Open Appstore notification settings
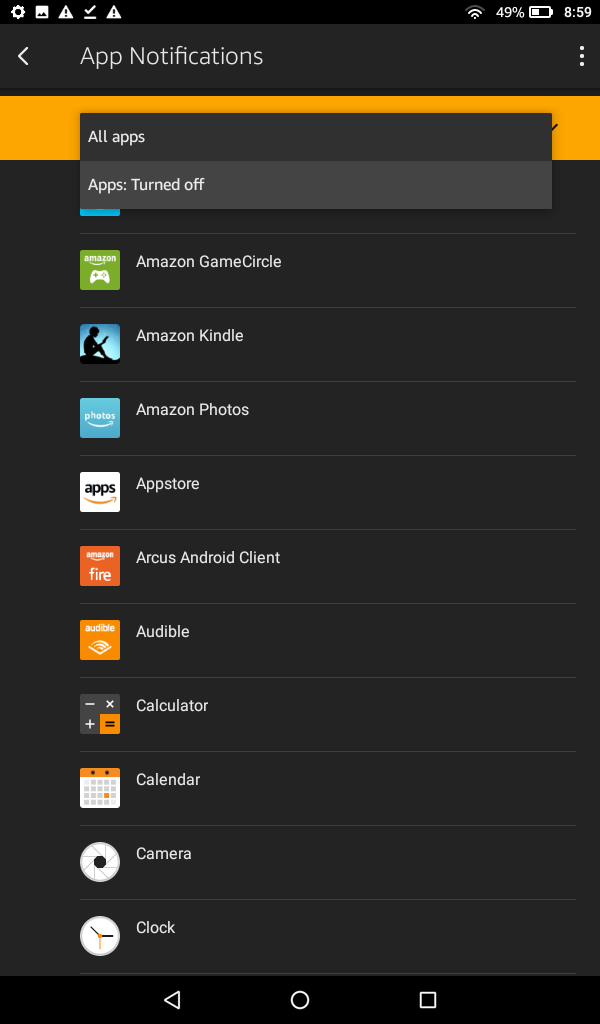 (x=328, y=492)
